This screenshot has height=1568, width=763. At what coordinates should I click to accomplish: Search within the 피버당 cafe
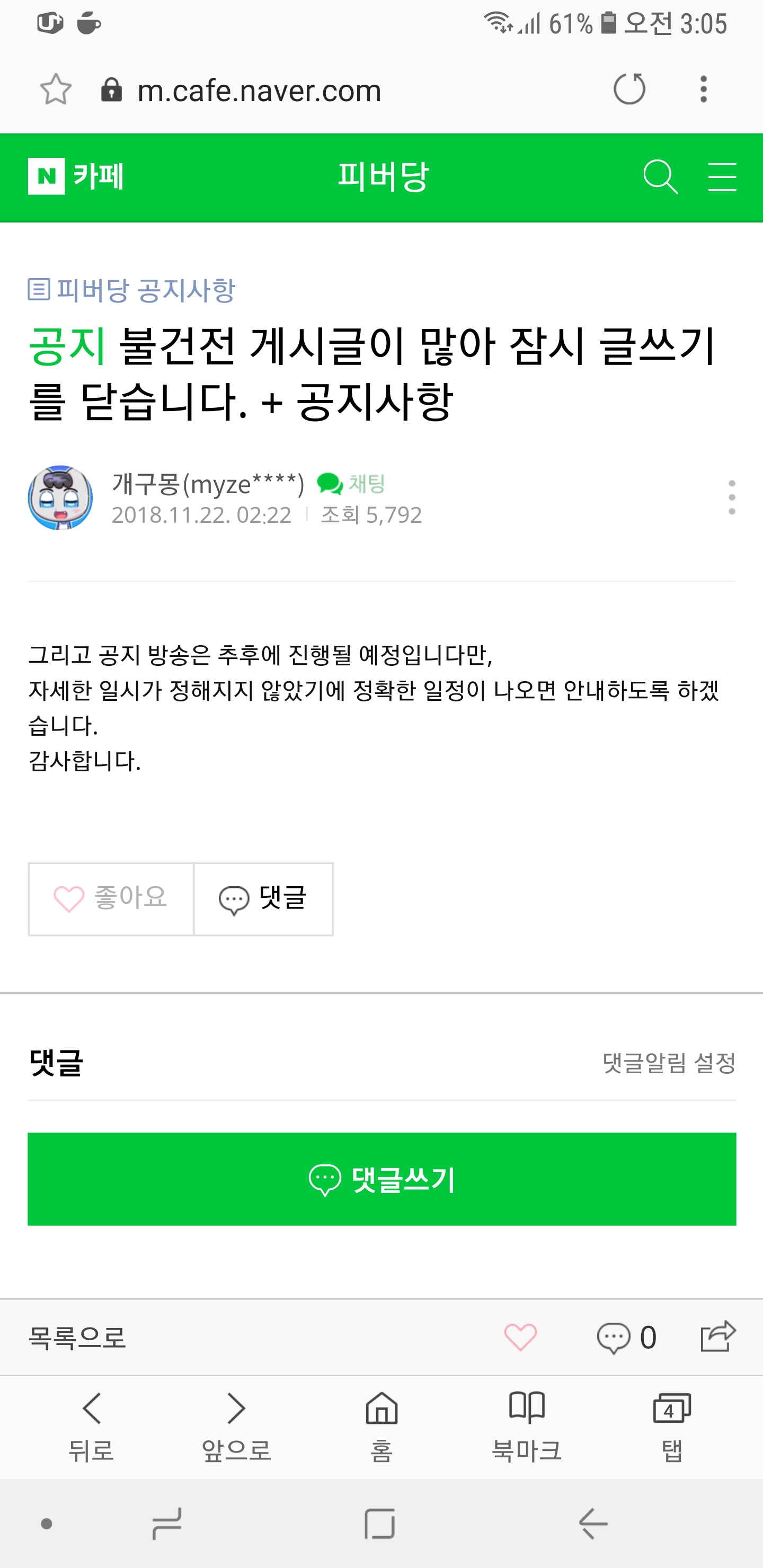660,177
